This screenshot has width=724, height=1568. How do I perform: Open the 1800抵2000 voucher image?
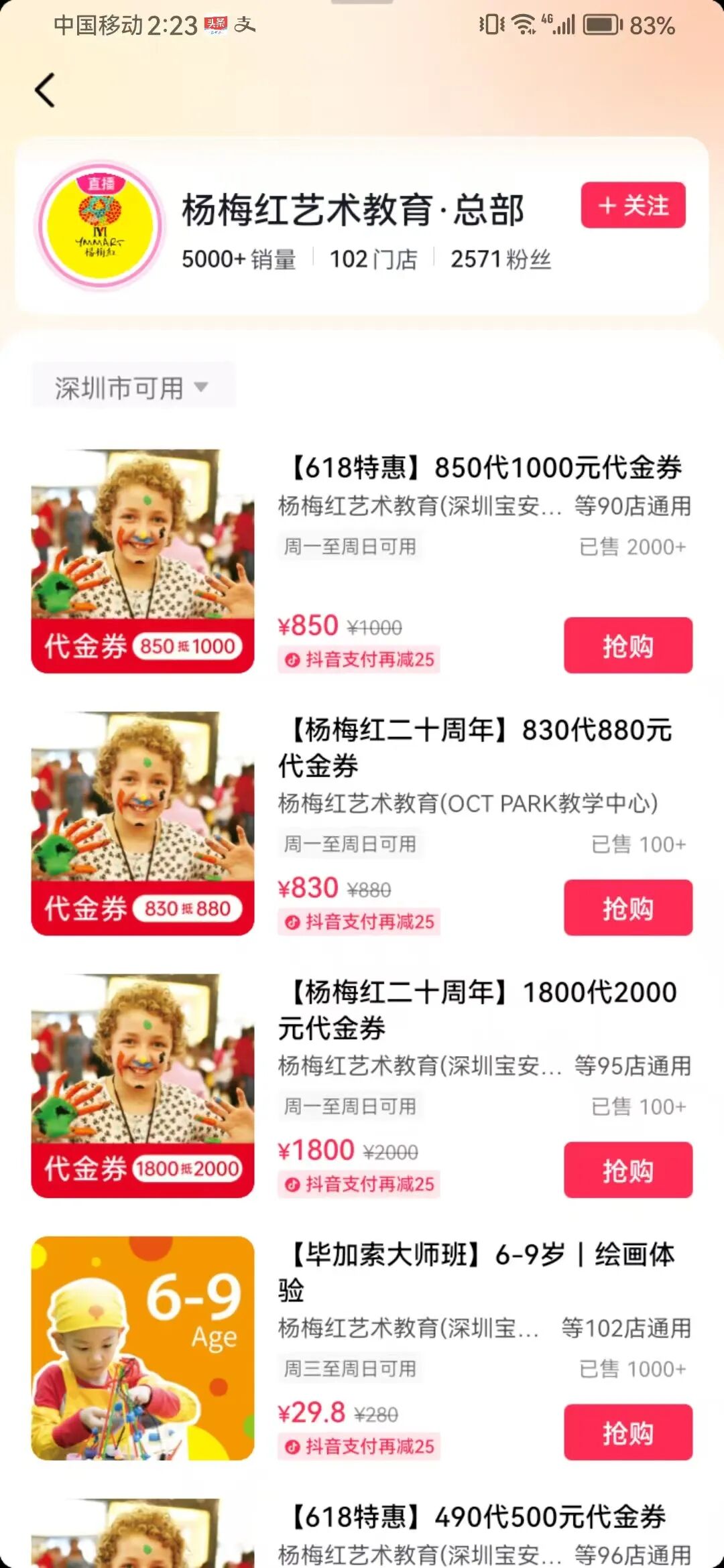click(x=143, y=1086)
